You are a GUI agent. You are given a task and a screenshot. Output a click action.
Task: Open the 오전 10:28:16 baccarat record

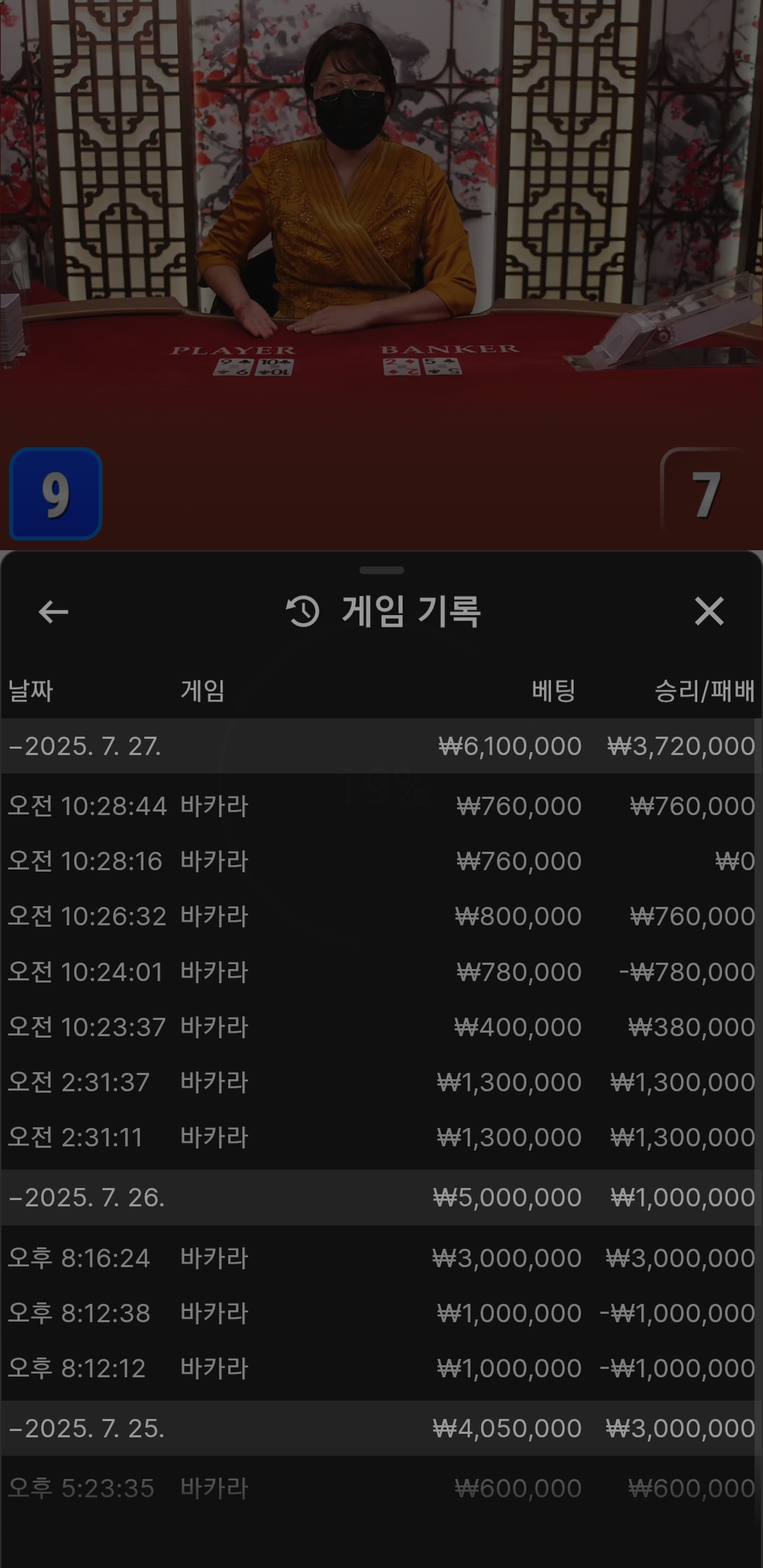click(381, 861)
